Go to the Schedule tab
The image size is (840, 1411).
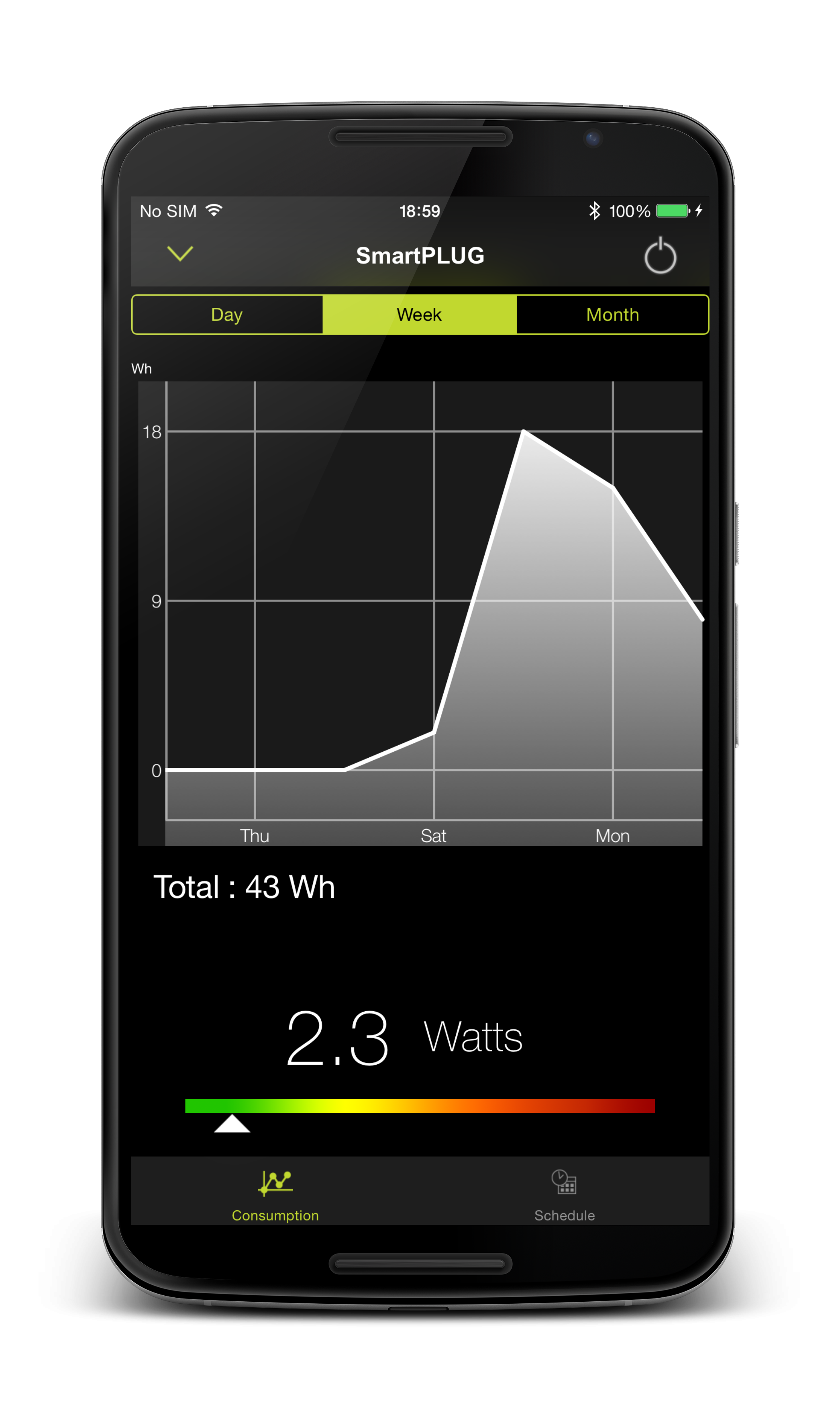point(564,1196)
